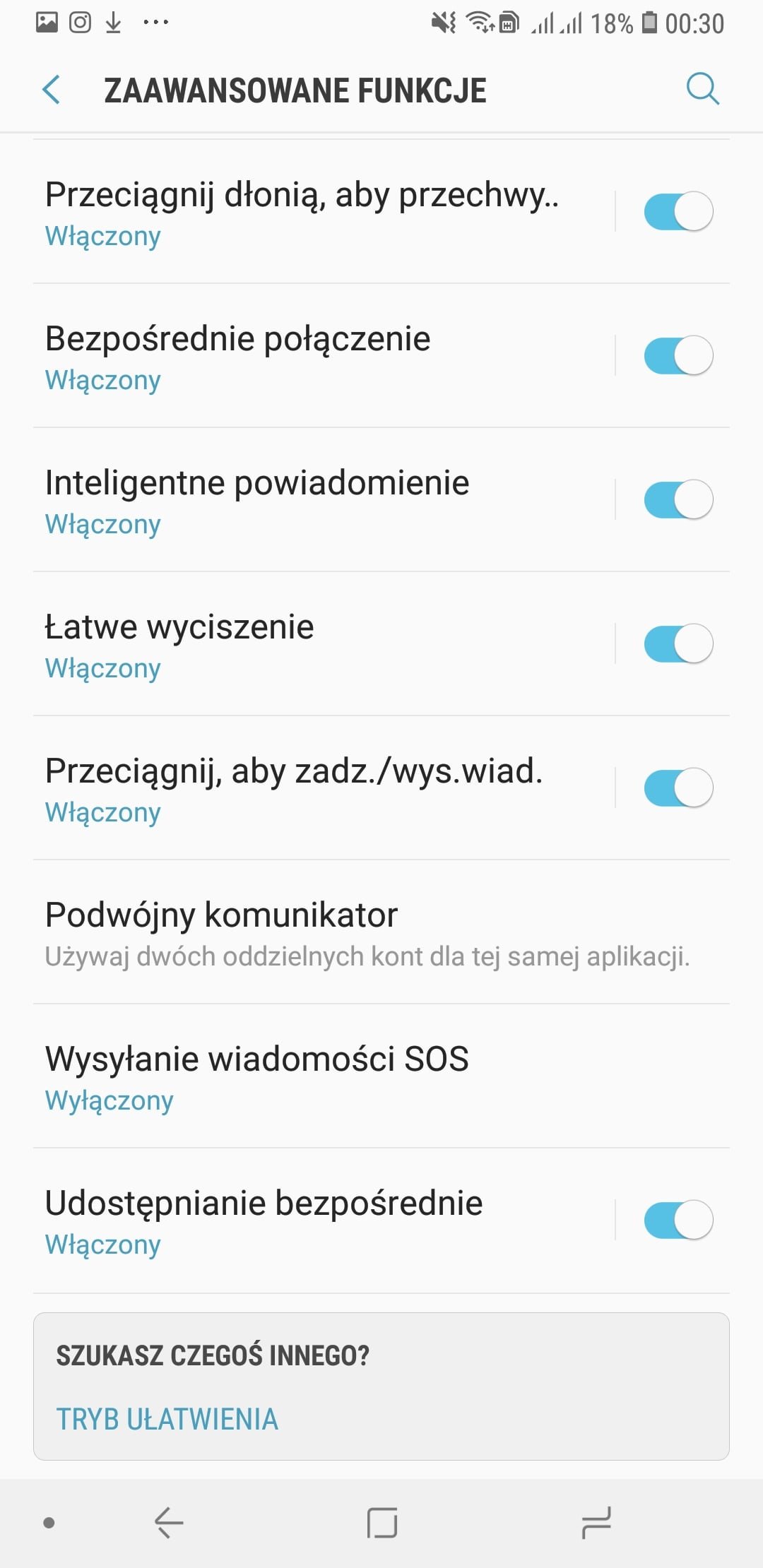Screen dimensions: 763x1568
Task: Open the search magnifier icon
Action: [703, 90]
